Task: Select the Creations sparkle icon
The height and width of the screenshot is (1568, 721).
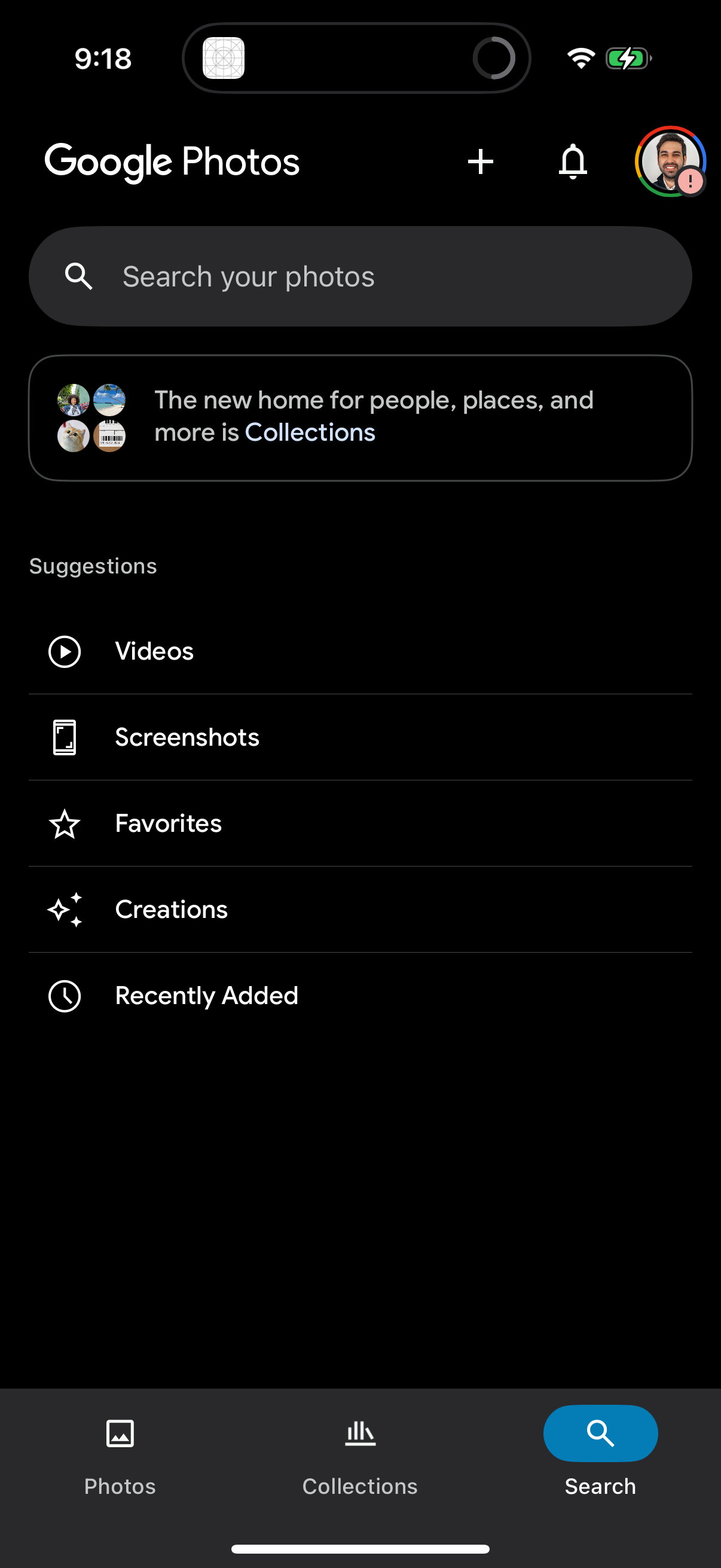Action: click(65, 910)
